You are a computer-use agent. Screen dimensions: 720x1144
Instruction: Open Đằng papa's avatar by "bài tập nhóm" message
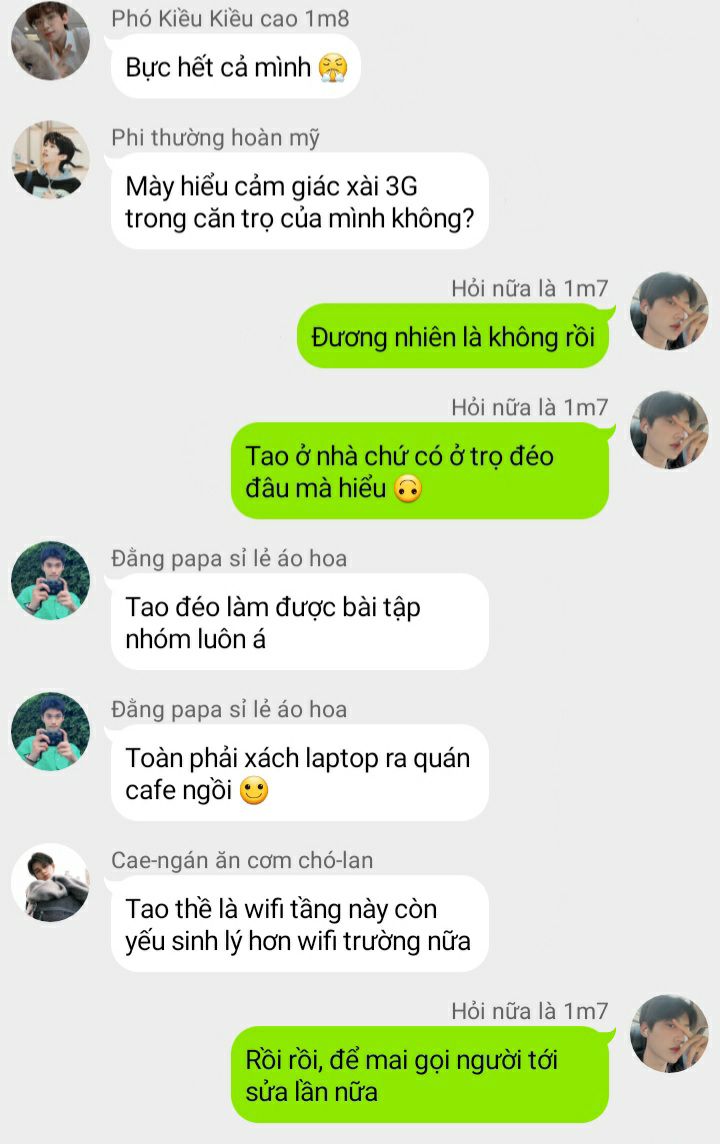pyautogui.click(x=50, y=580)
